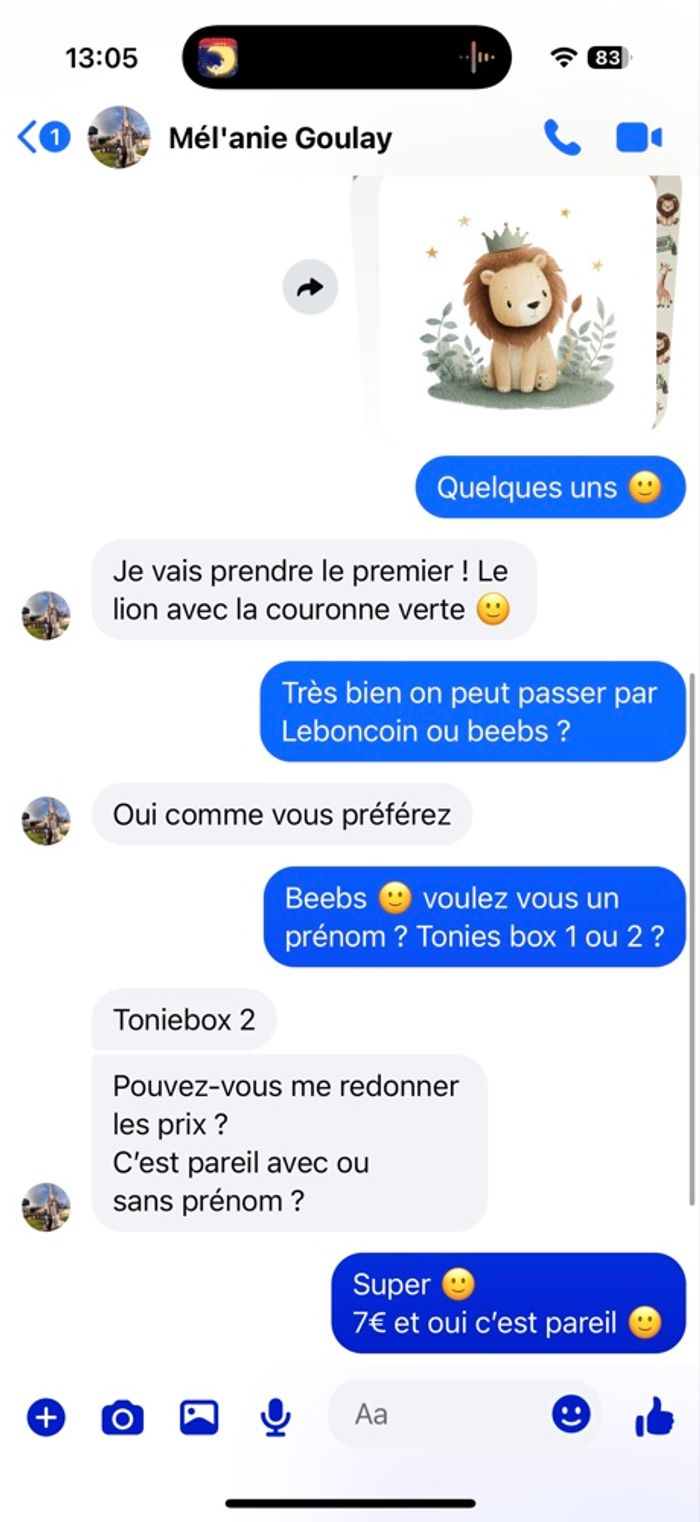
Task: Record a voice message with the microphone
Action: click(x=275, y=1416)
